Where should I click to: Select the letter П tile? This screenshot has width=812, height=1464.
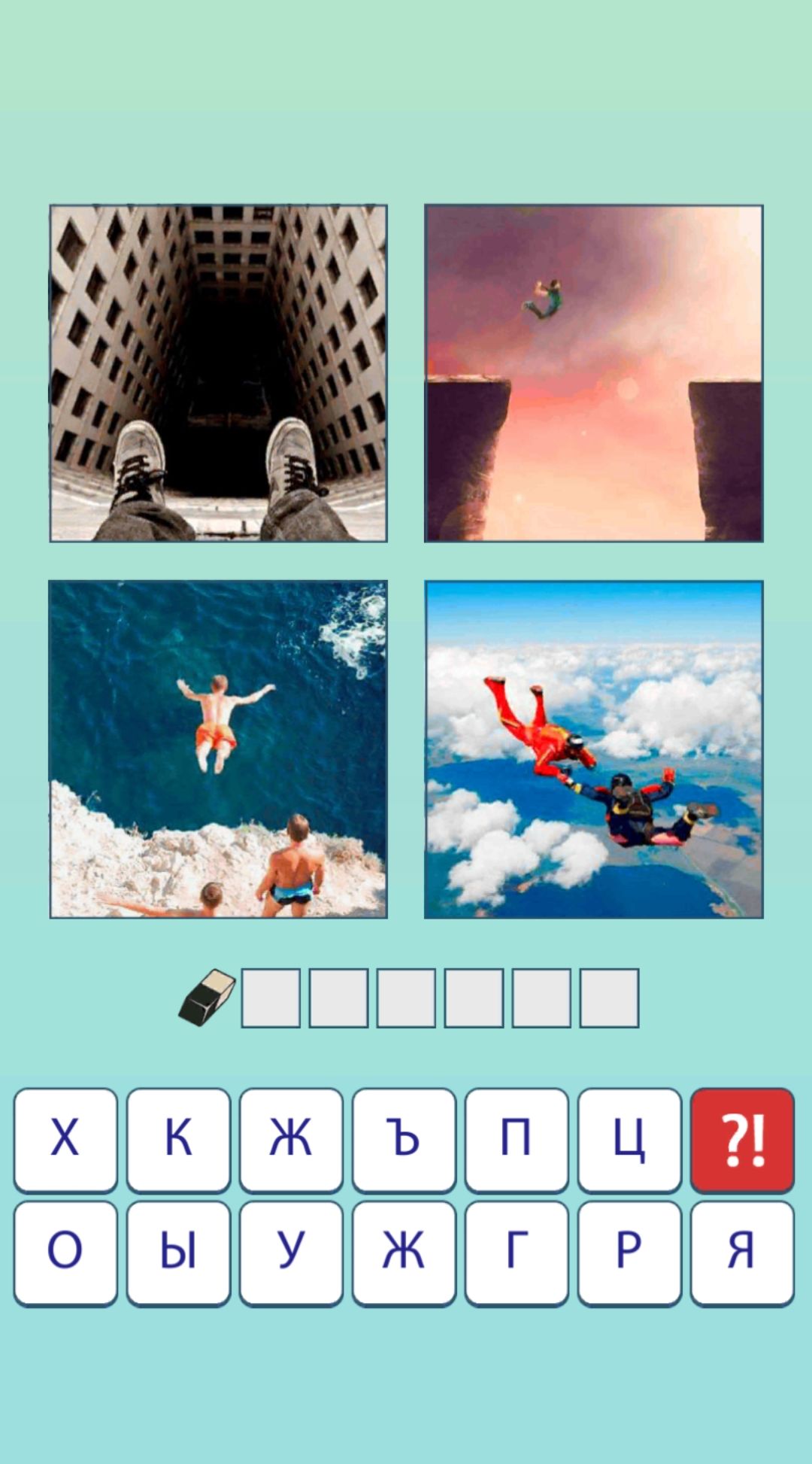[x=517, y=1140]
